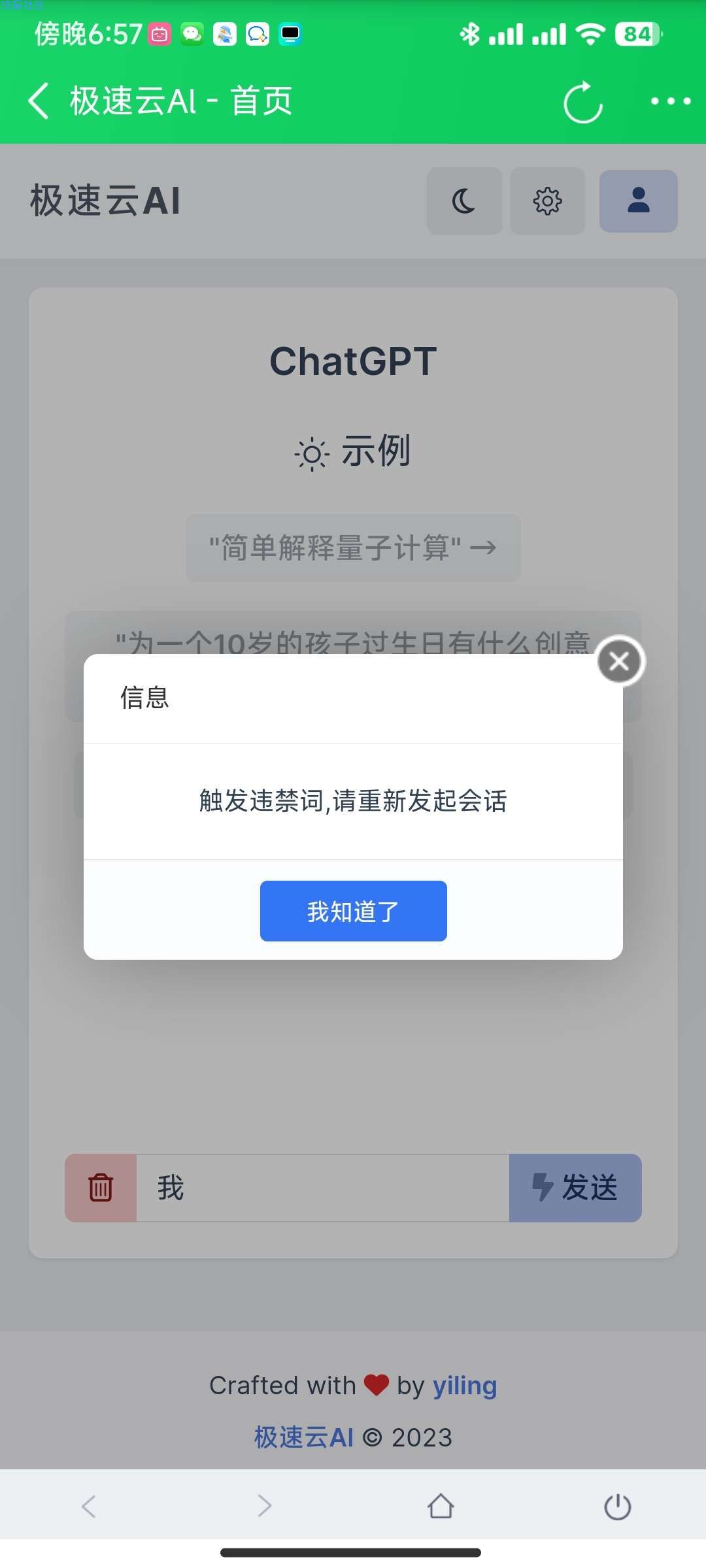Image resolution: width=706 pixels, height=1568 pixels.
Task: Open yiling author link
Action: coord(465,1385)
